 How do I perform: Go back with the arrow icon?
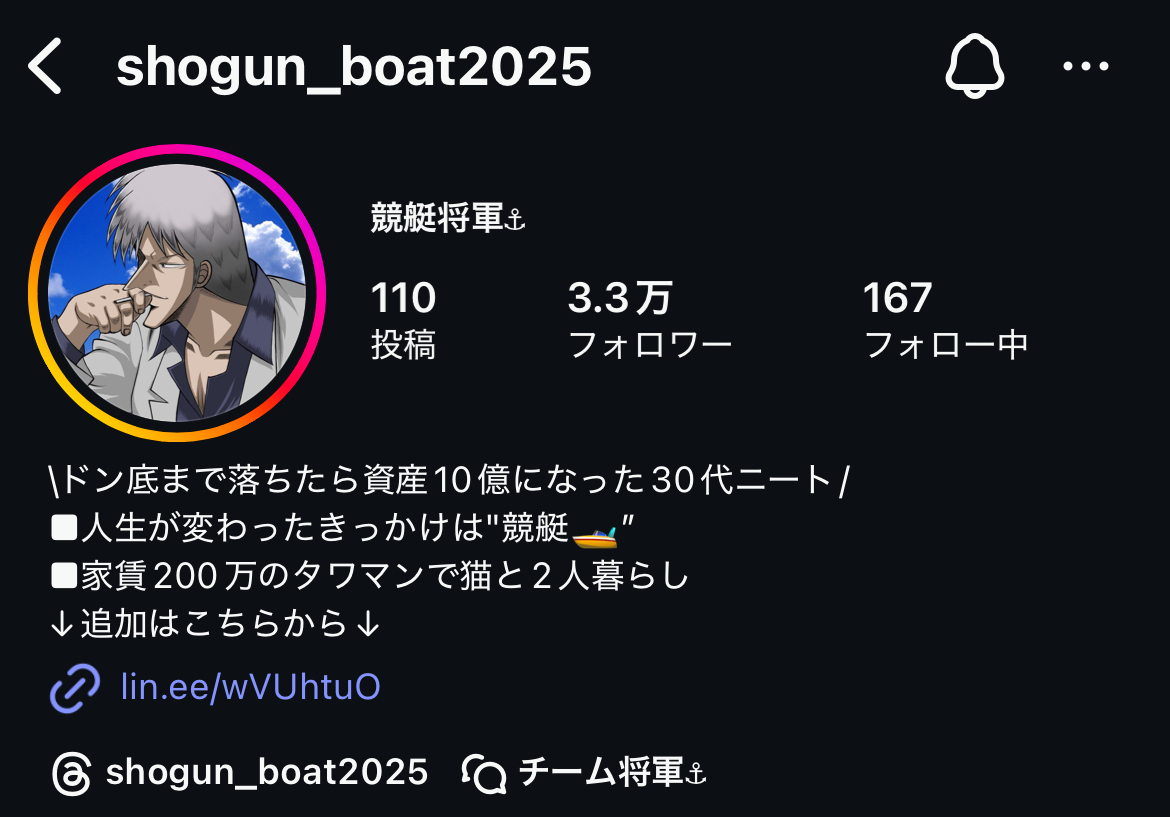pyautogui.click(x=45, y=67)
